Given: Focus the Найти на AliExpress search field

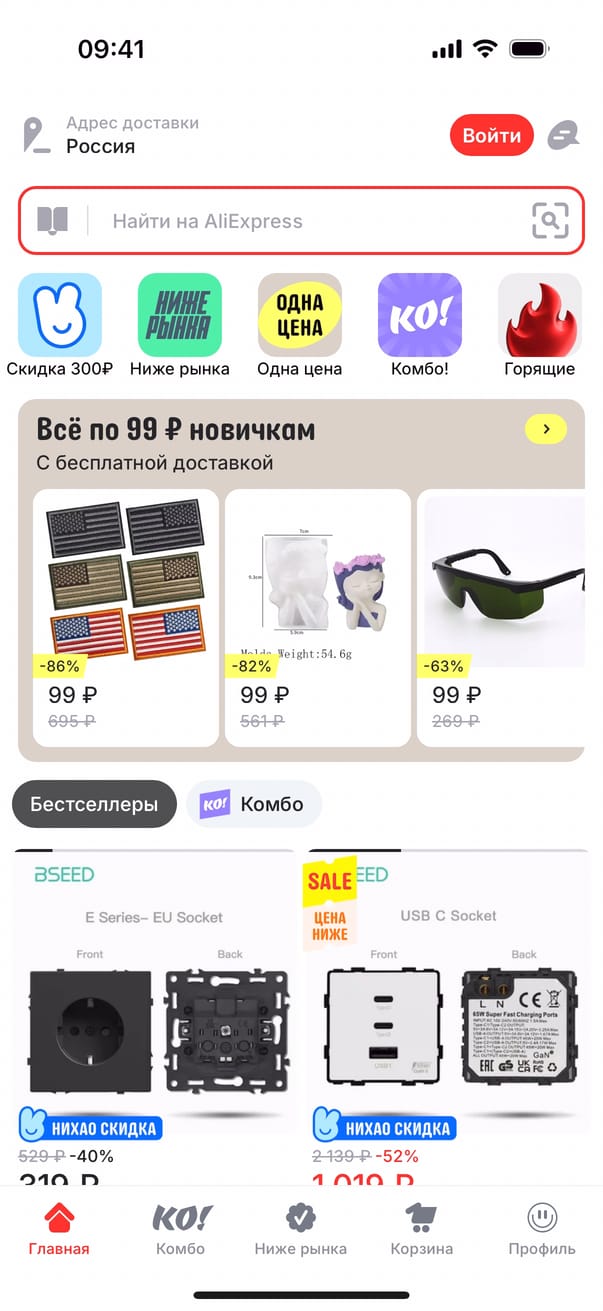Looking at the screenshot, I should tap(300, 221).
